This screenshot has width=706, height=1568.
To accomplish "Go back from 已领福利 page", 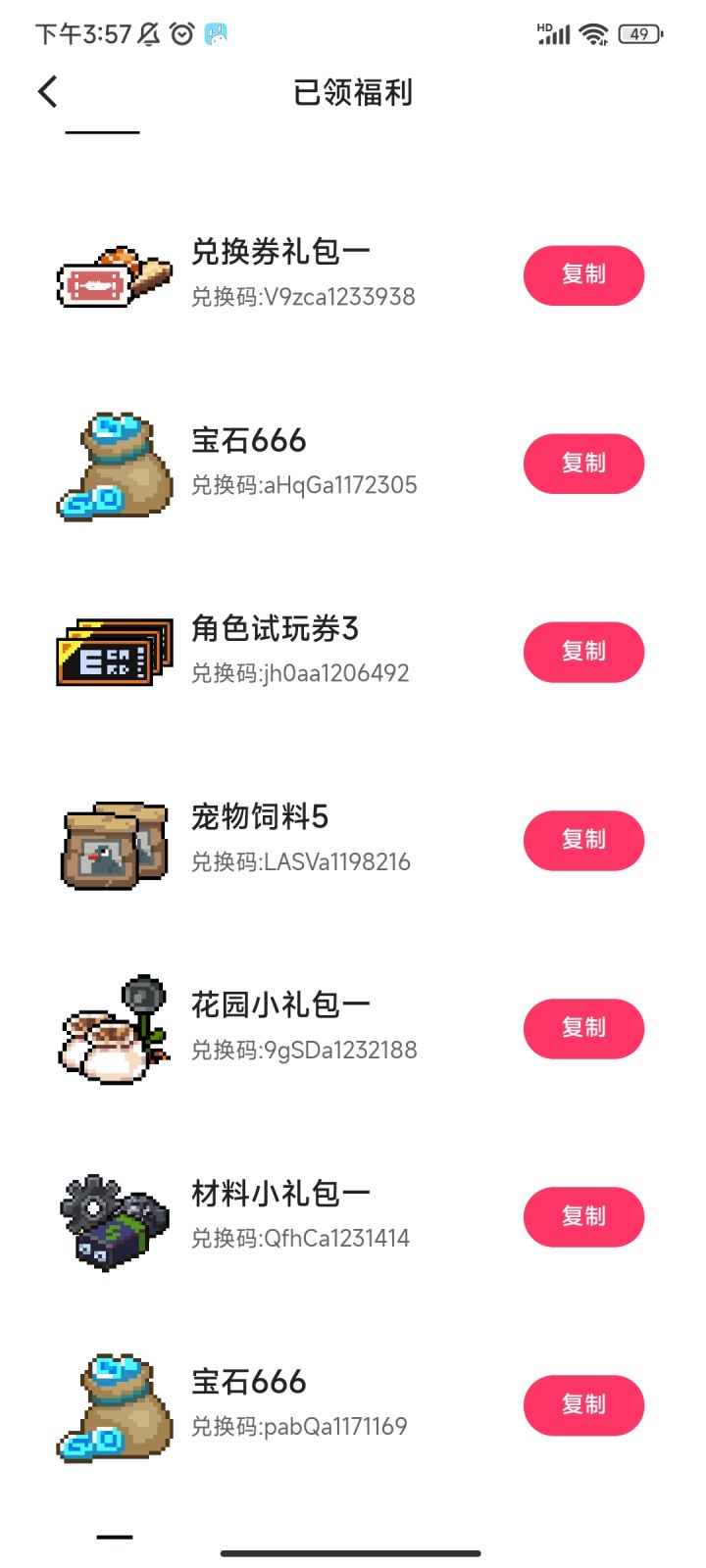I will pos(48,92).
